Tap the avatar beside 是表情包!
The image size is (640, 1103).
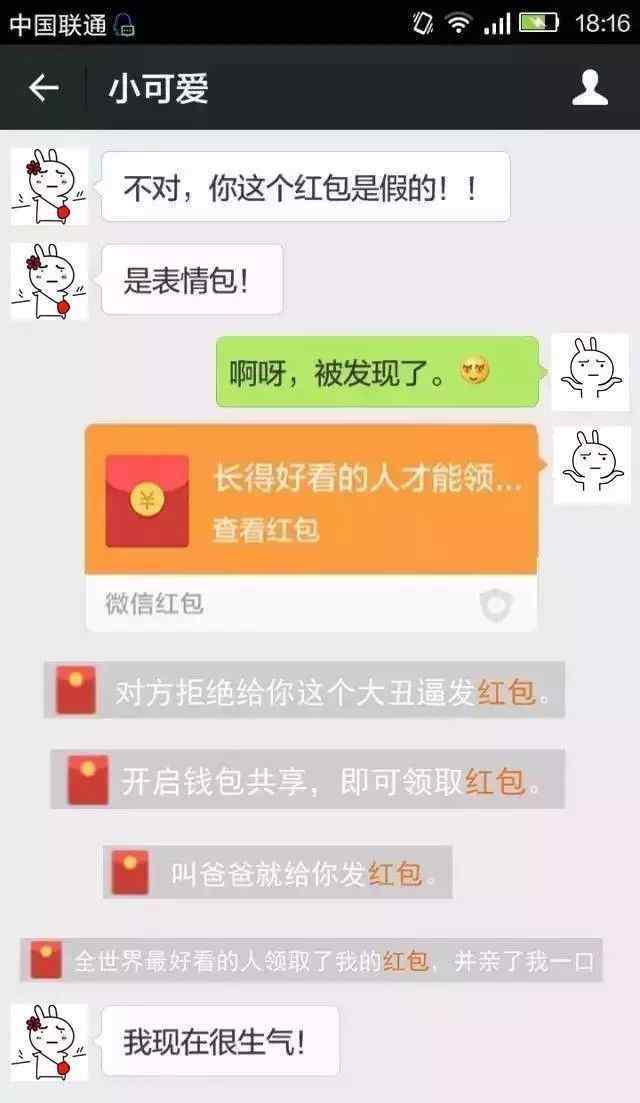click(x=50, y=281)
